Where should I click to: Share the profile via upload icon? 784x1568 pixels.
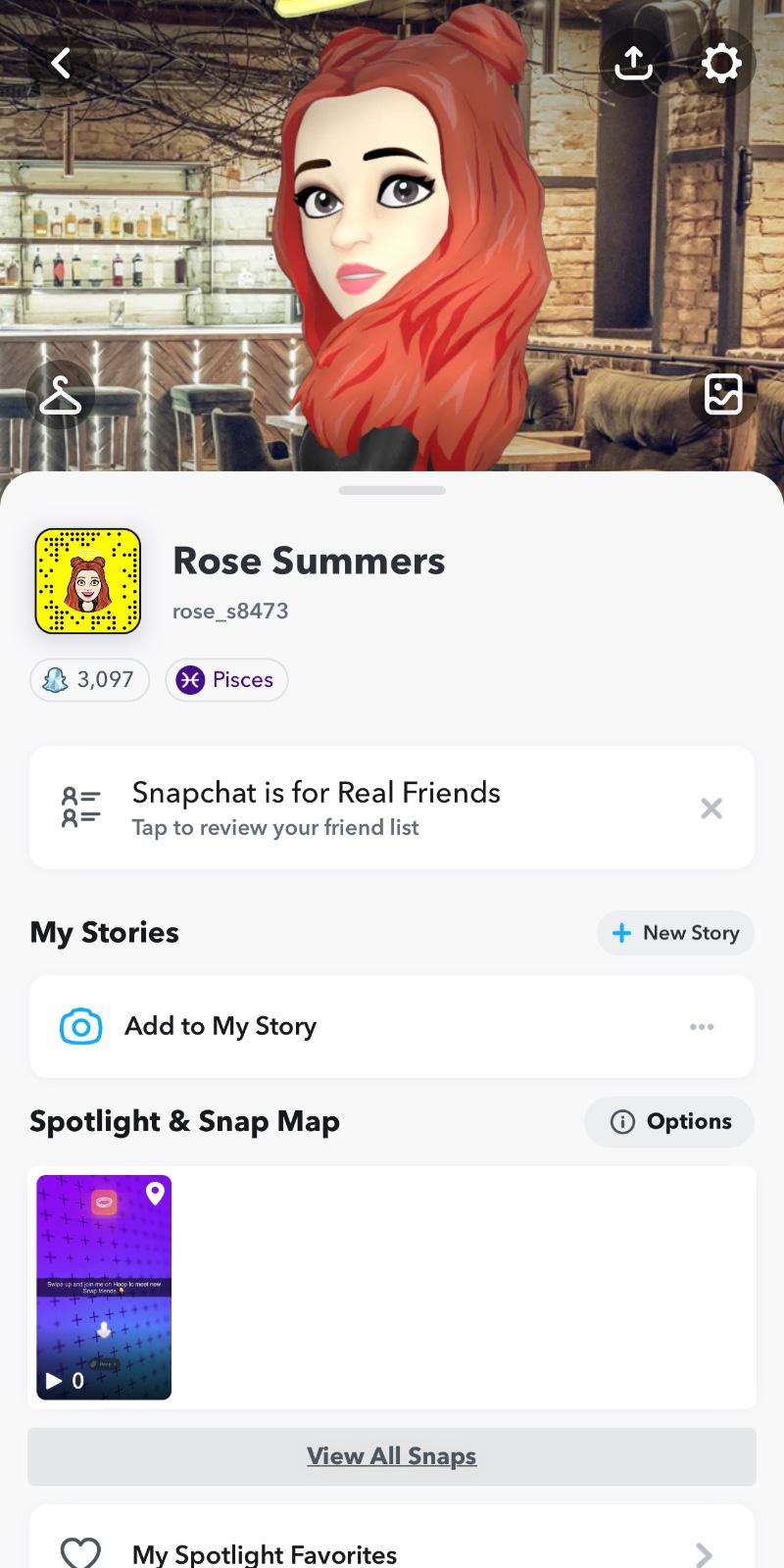coord(633,65)
